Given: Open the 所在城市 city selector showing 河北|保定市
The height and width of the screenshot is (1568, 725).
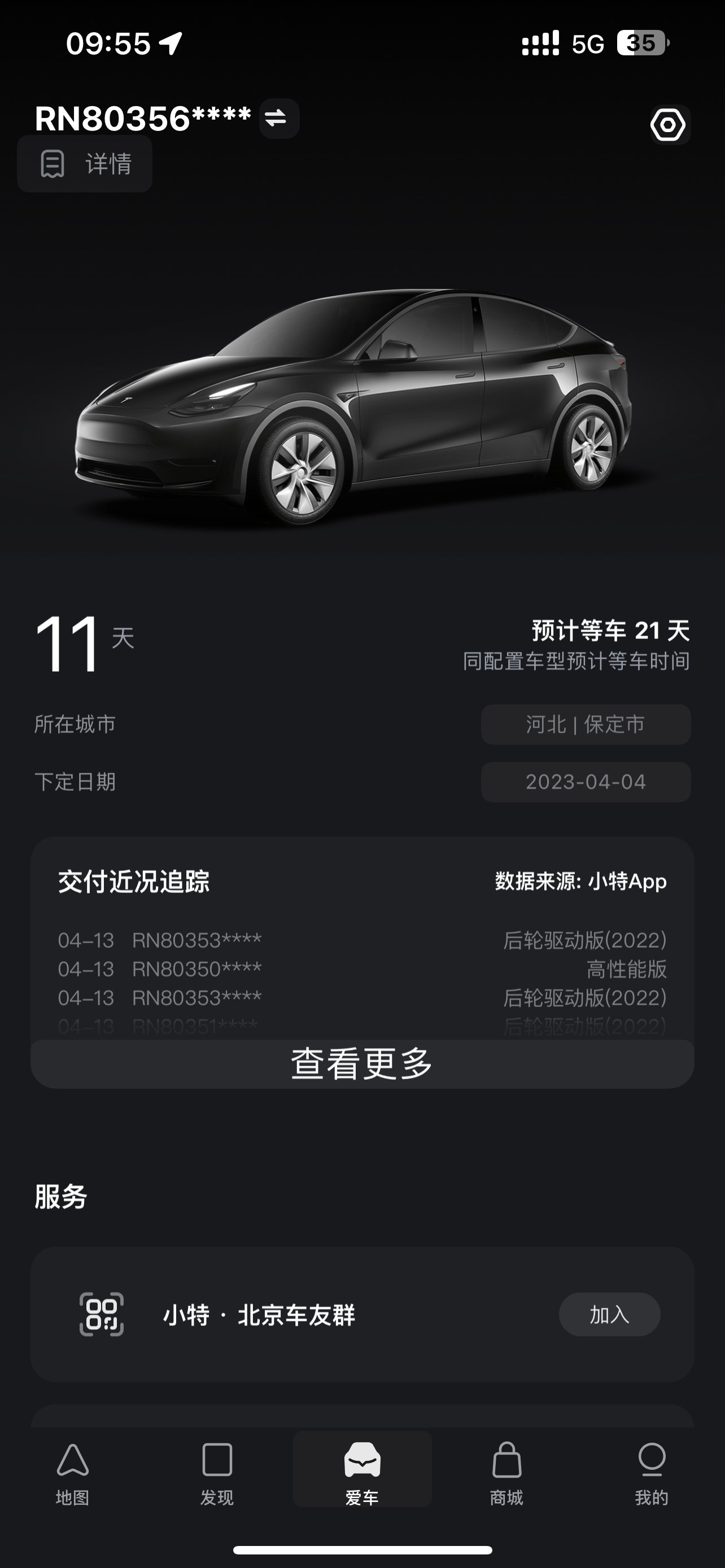Looking at the screenshot, I should click(586, 724).
